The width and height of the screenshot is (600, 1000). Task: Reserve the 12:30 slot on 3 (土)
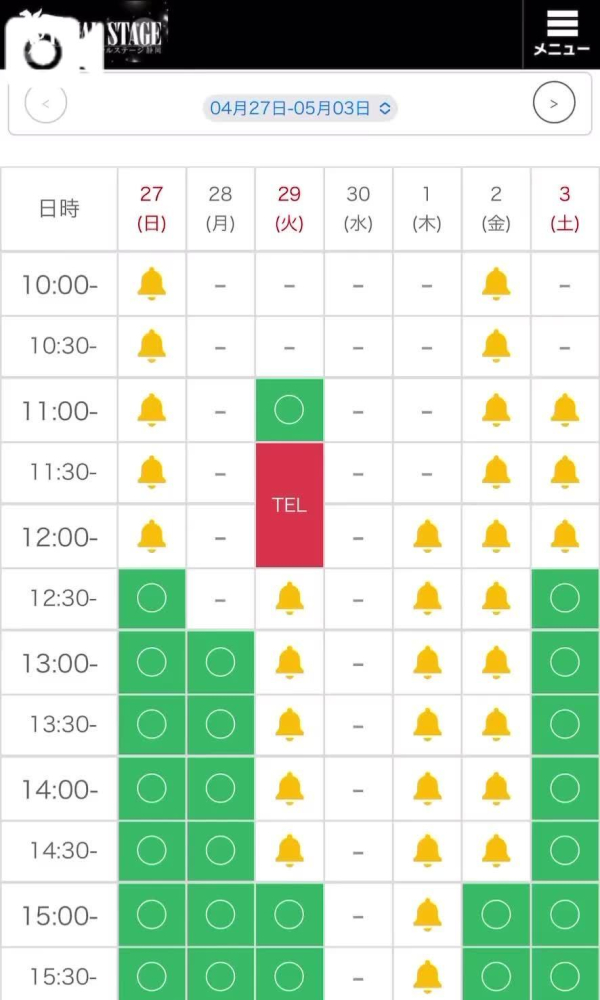(565, 599)
